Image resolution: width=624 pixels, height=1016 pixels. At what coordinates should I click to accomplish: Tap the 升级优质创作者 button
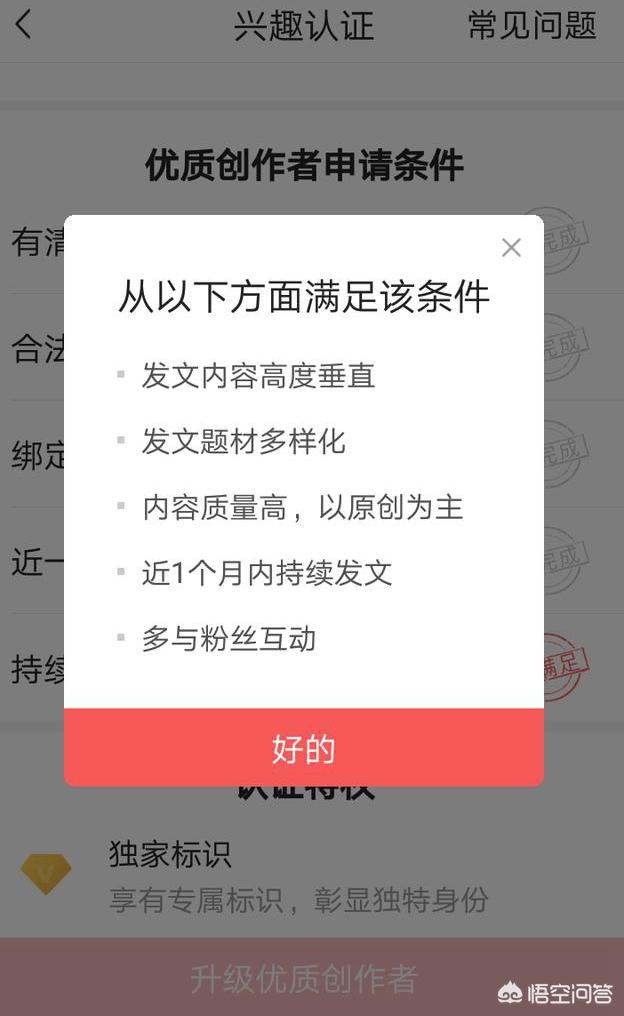coord(304,978)
